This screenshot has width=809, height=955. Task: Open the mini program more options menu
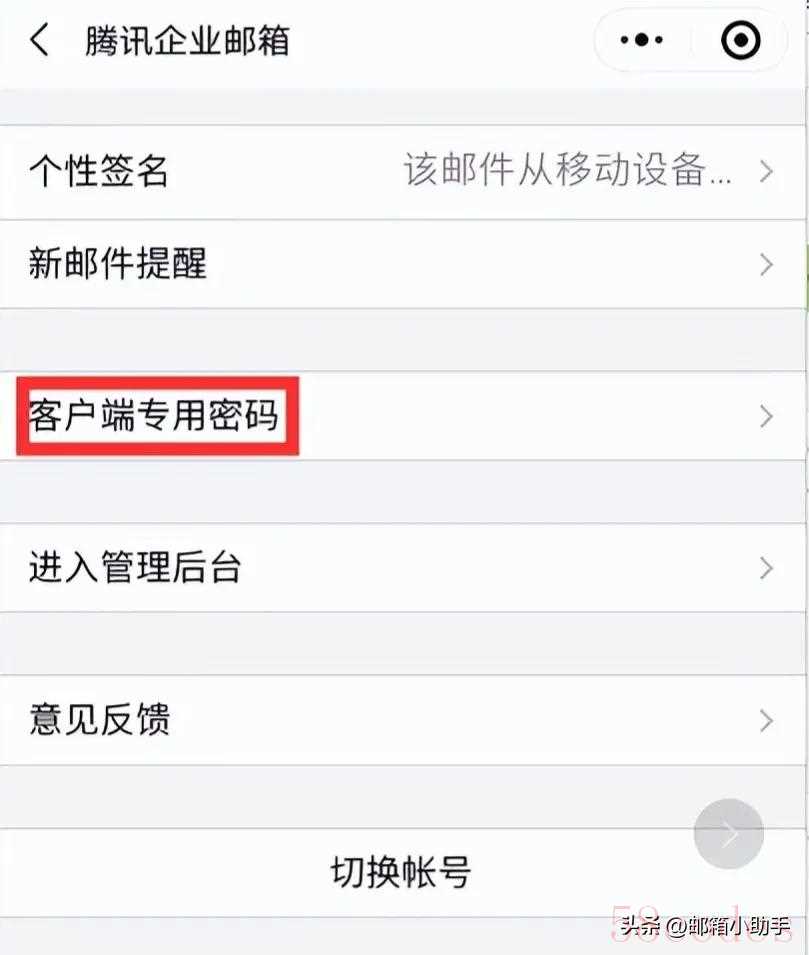[642, 41]
